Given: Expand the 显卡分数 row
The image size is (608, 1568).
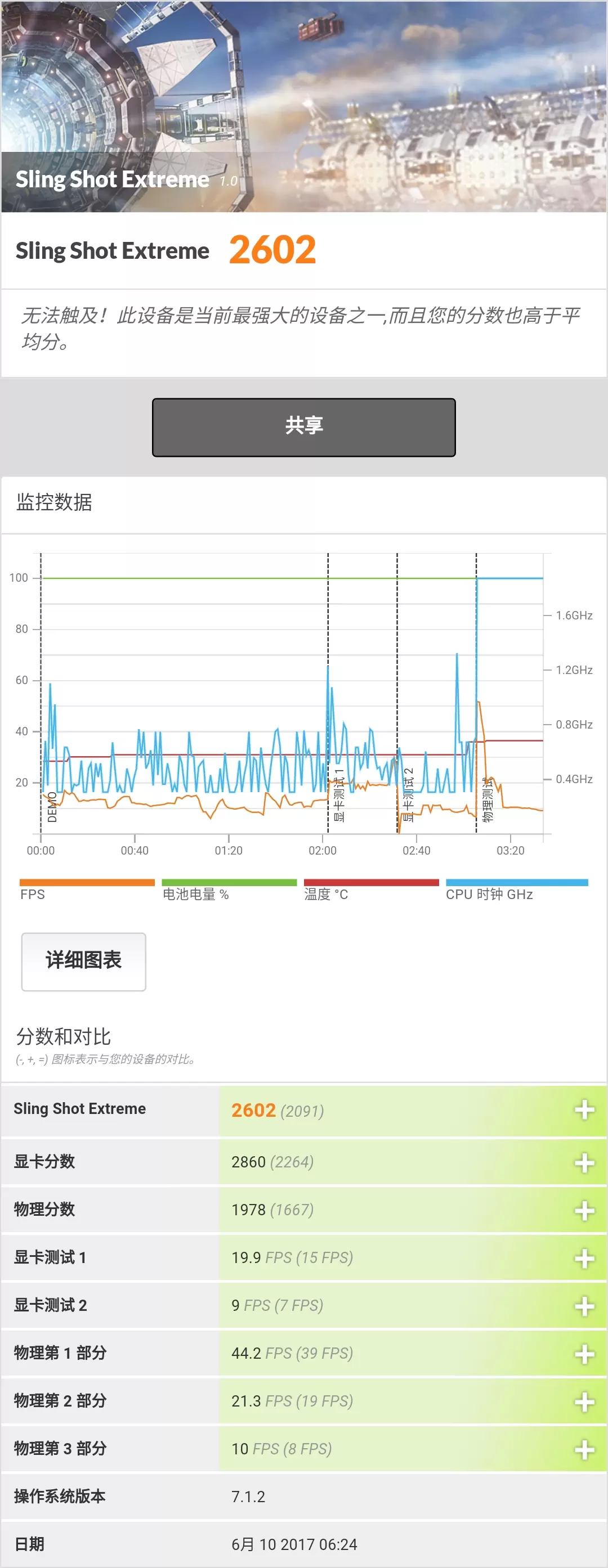Looking at the screenshot, I should click(x=584, y=1162).
